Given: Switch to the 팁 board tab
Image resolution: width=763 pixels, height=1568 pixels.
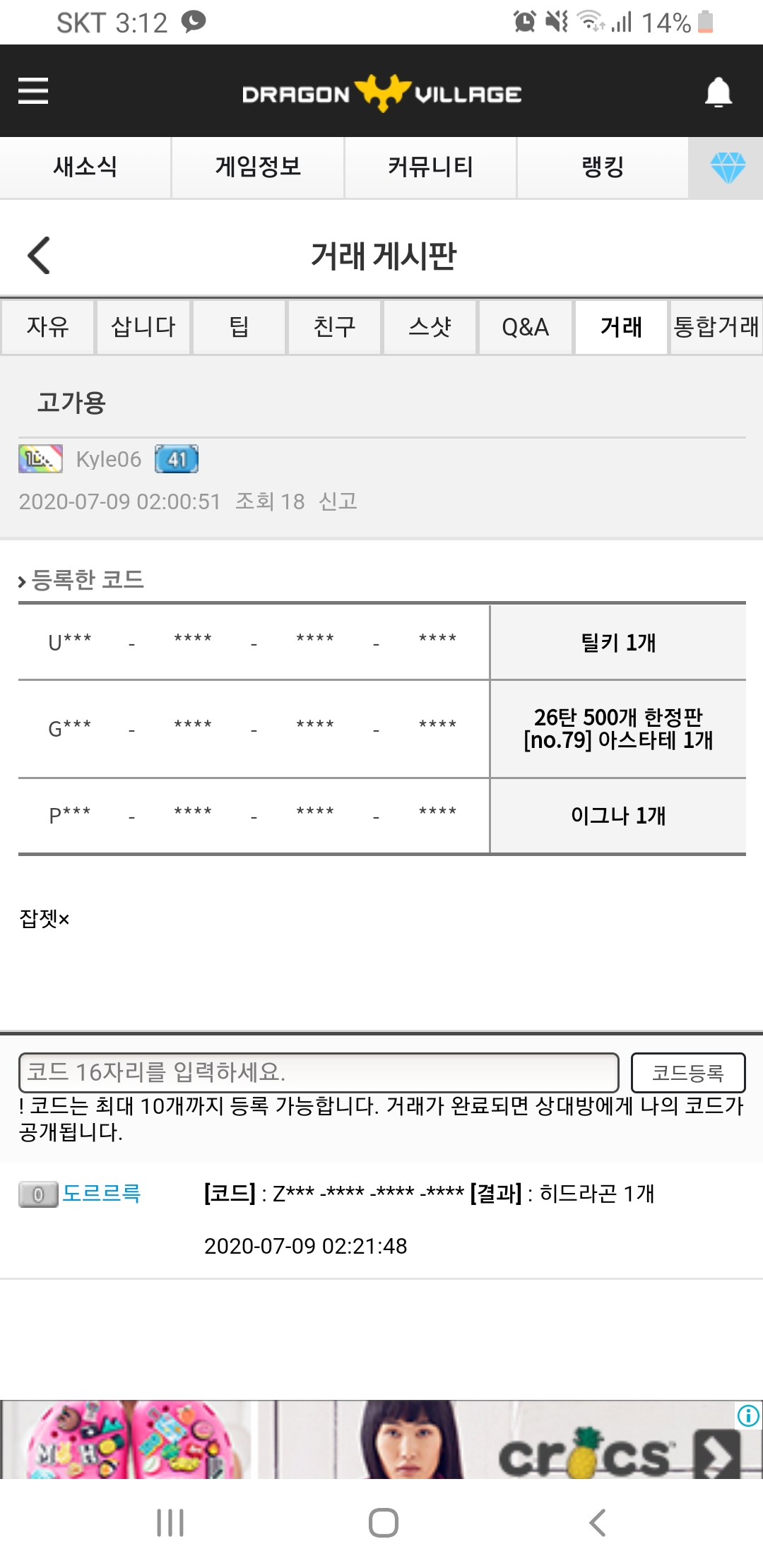Looking at the screenshot, I should pos(239,327).
